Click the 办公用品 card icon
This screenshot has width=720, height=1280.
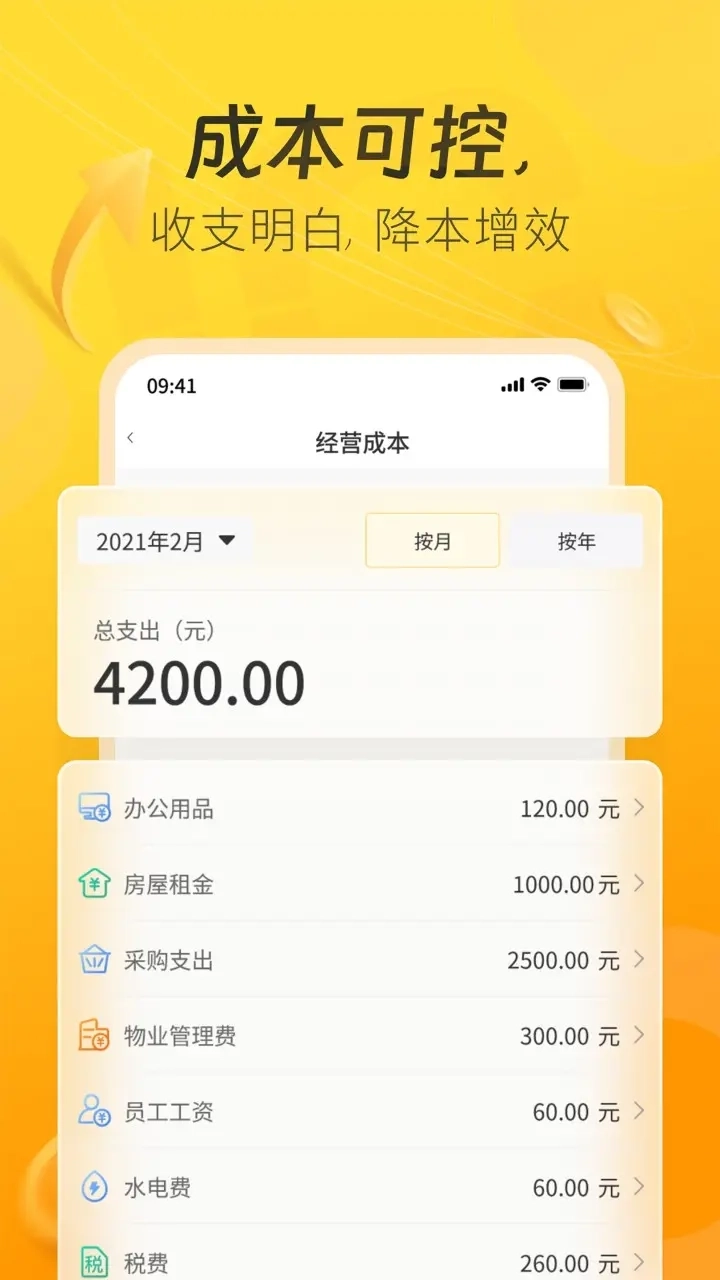coord(93,808)
